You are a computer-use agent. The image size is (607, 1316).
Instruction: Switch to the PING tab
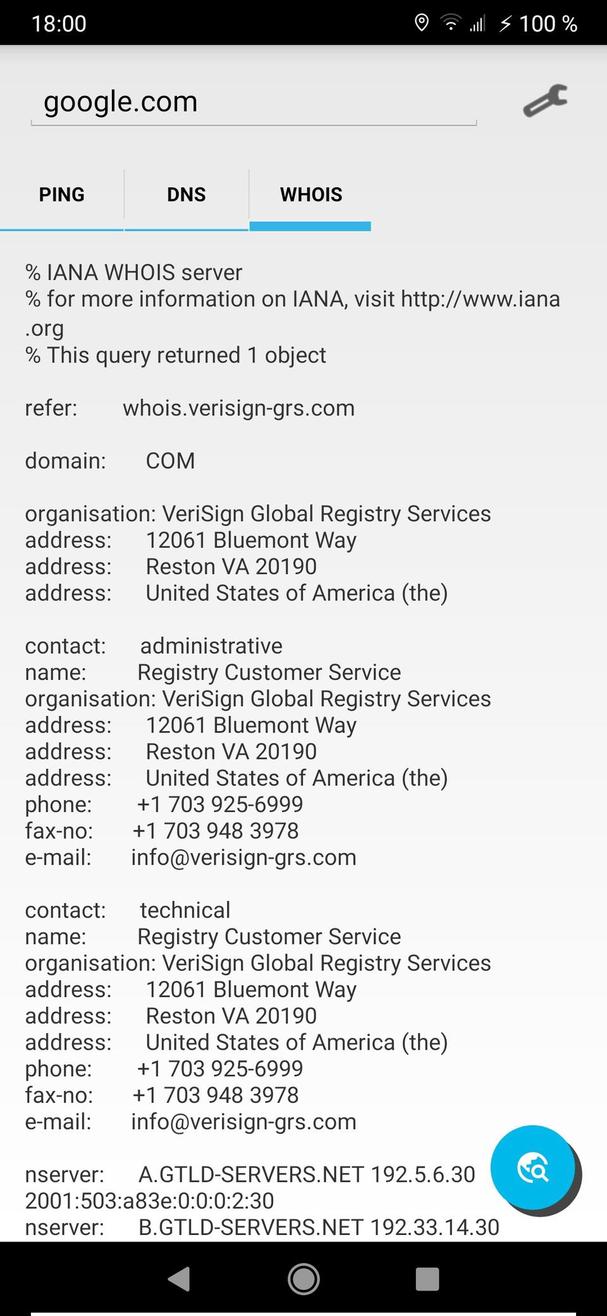coord(62,195)
